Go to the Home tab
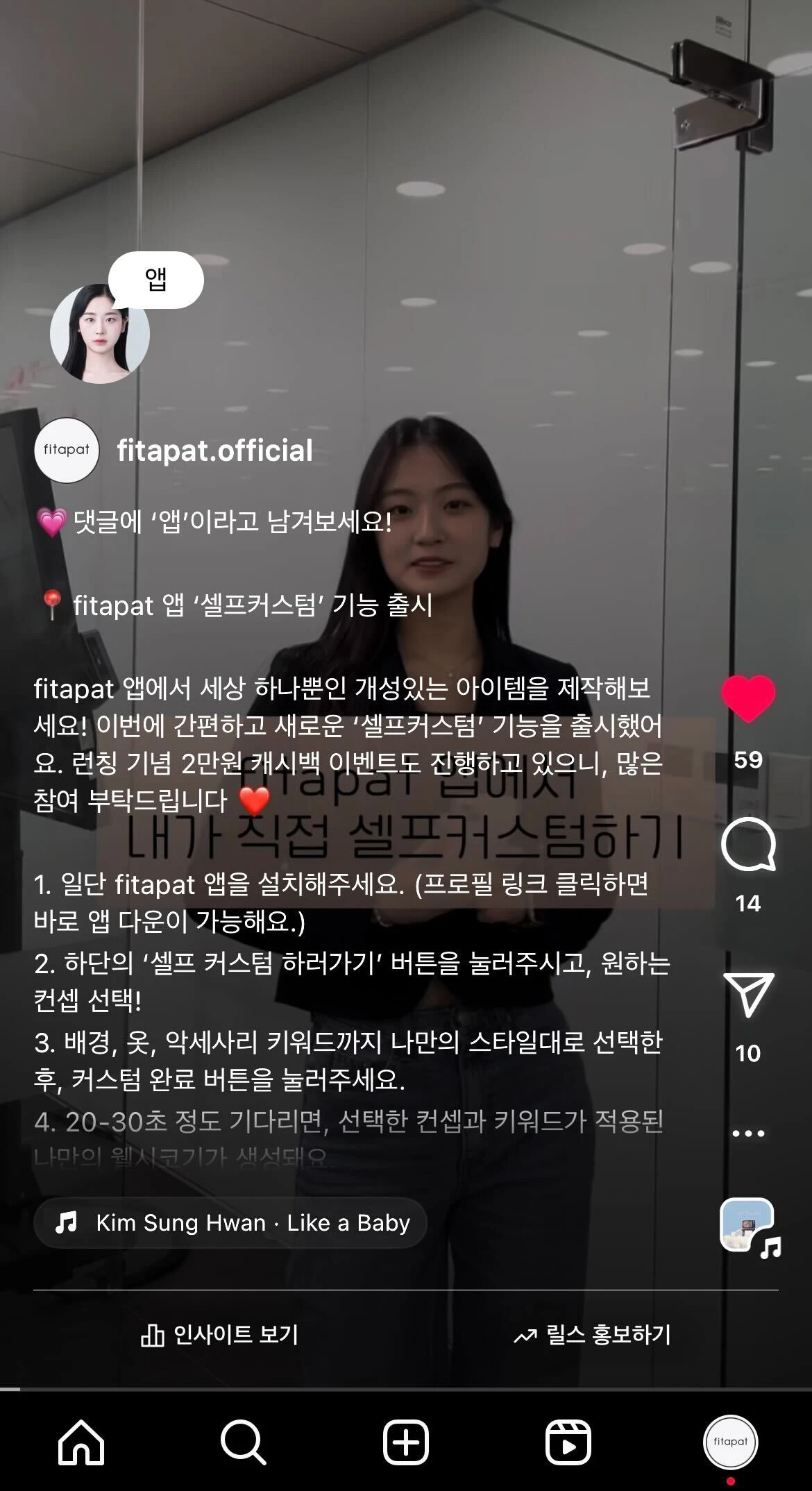 click(81, 1442)
